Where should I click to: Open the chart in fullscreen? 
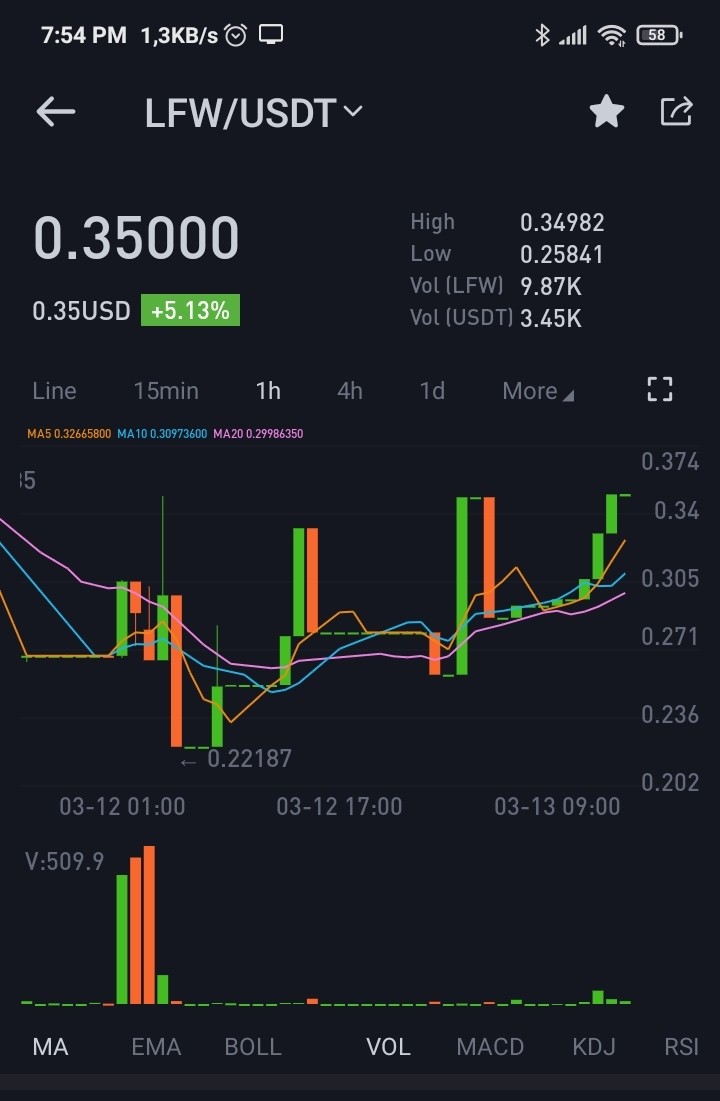660,389
